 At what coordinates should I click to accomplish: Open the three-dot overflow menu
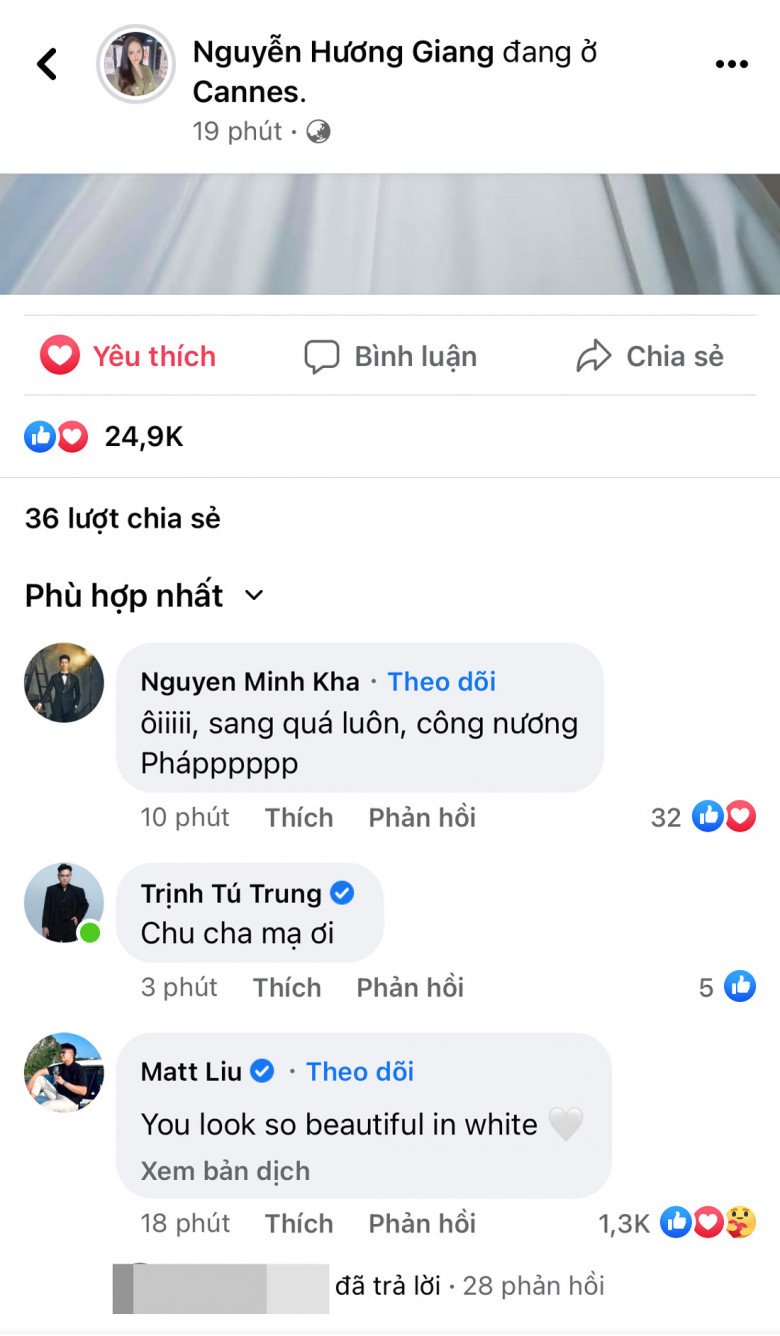[x=731, y=64]
